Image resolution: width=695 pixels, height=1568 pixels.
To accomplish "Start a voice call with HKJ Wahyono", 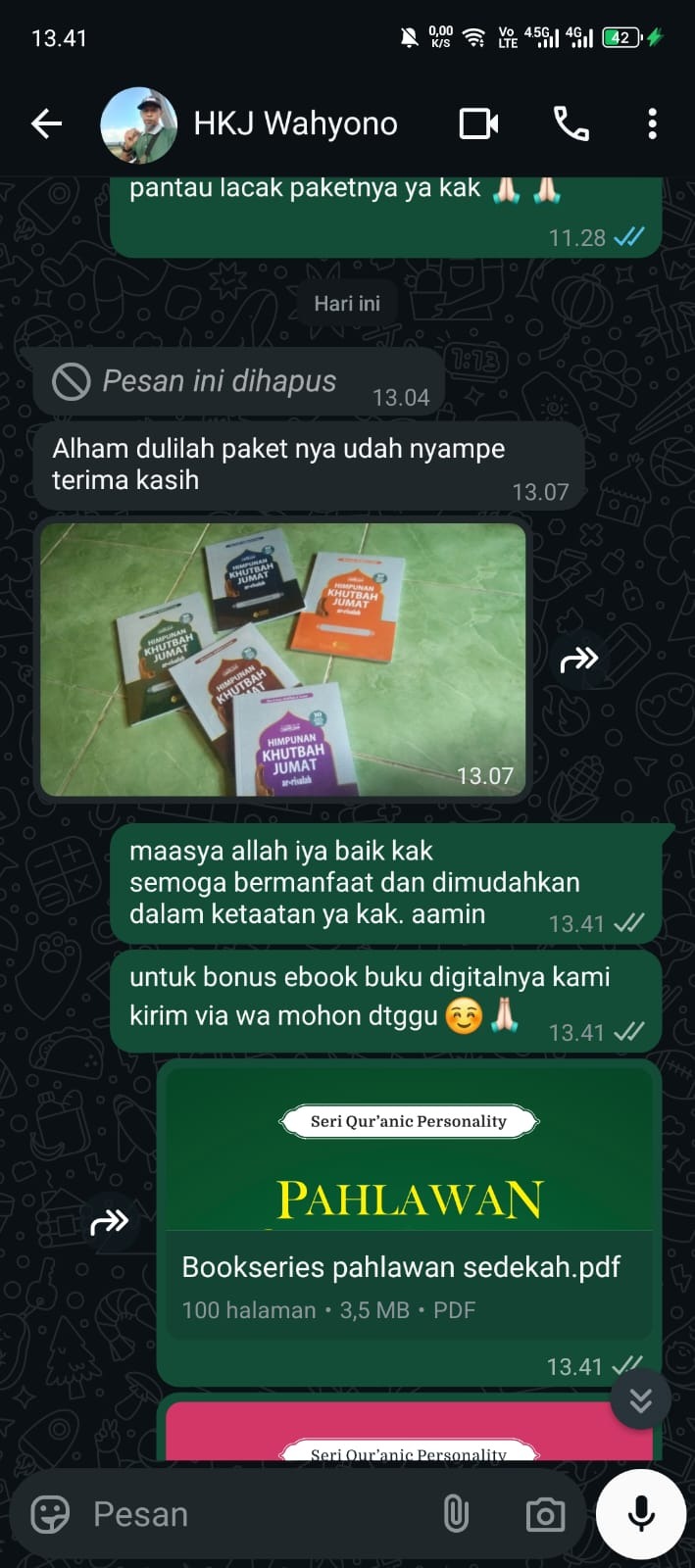I will pos(571,123).
